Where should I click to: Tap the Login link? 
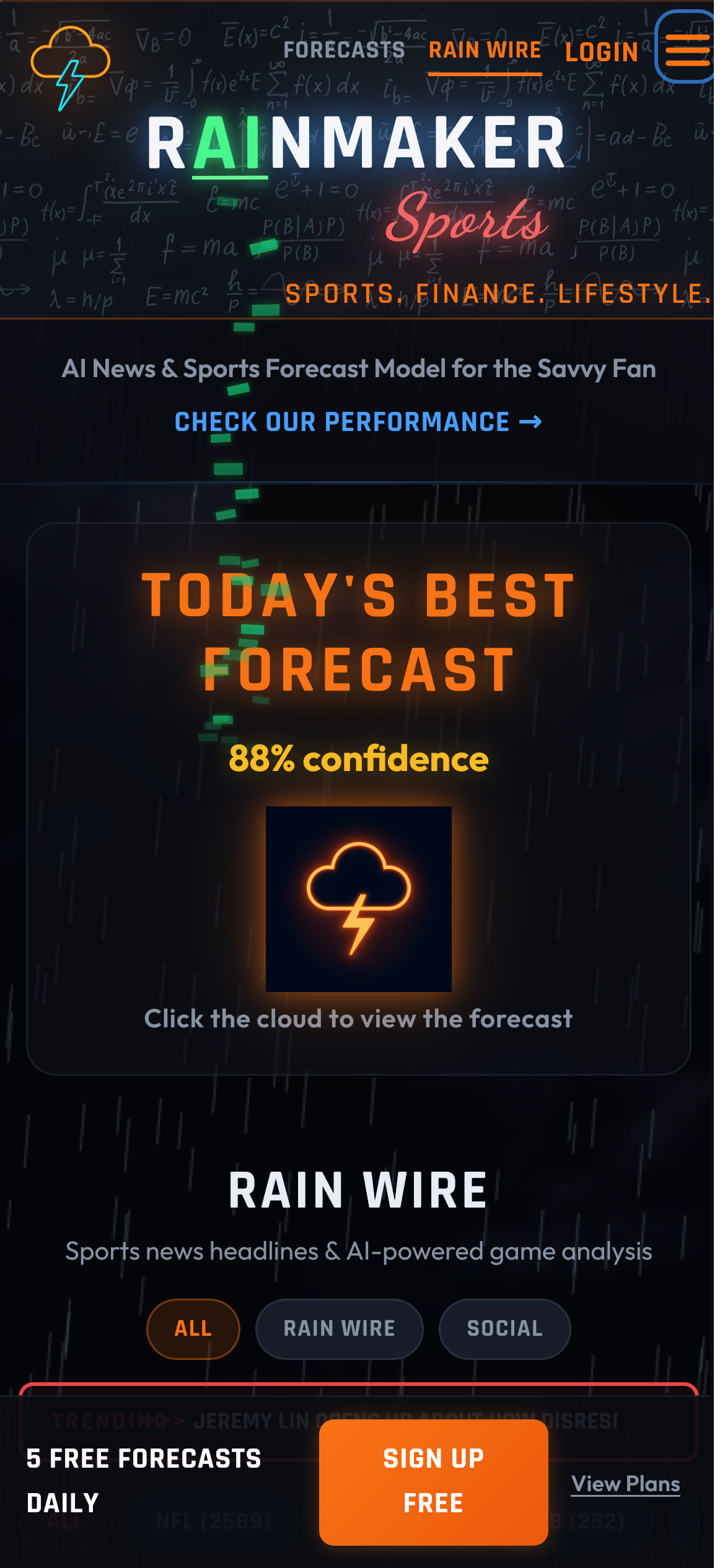click(x=601, y=53)
